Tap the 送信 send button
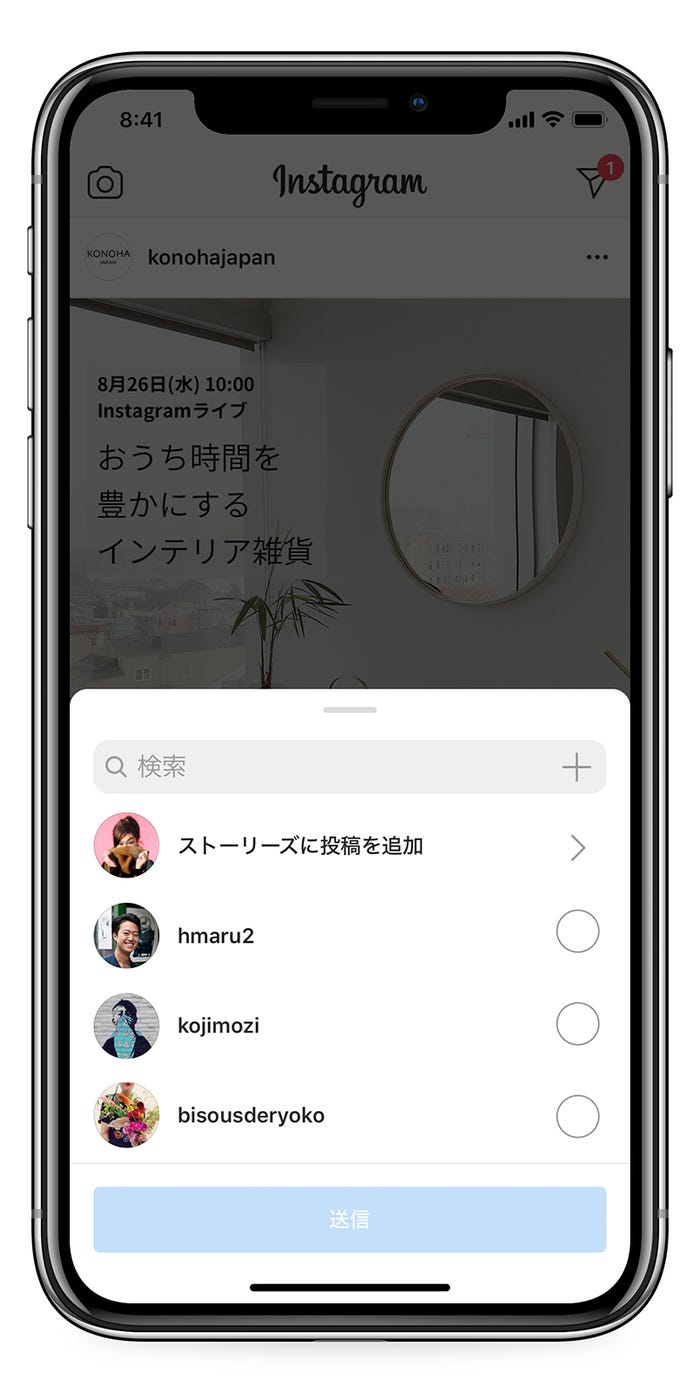 (349, 1219)
